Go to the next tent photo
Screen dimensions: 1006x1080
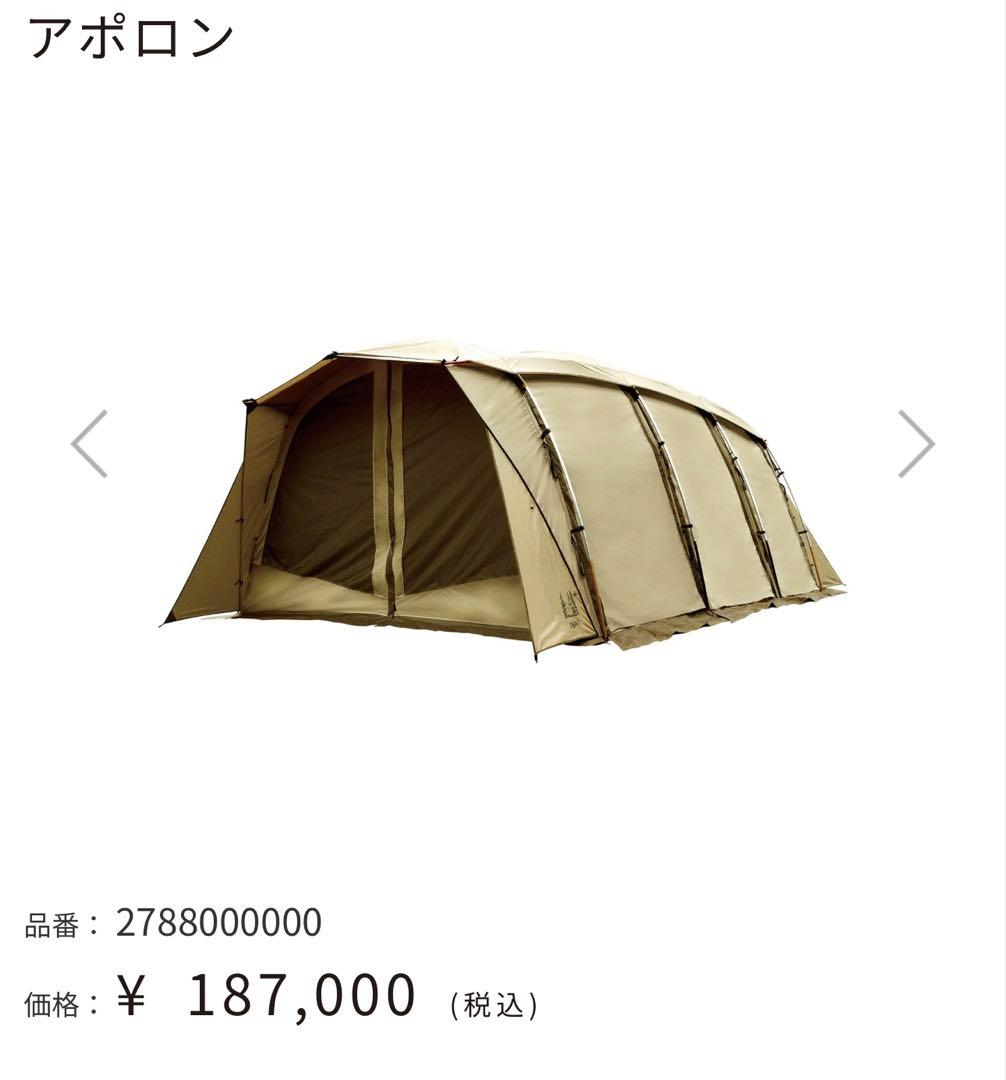tap(915, 444)
